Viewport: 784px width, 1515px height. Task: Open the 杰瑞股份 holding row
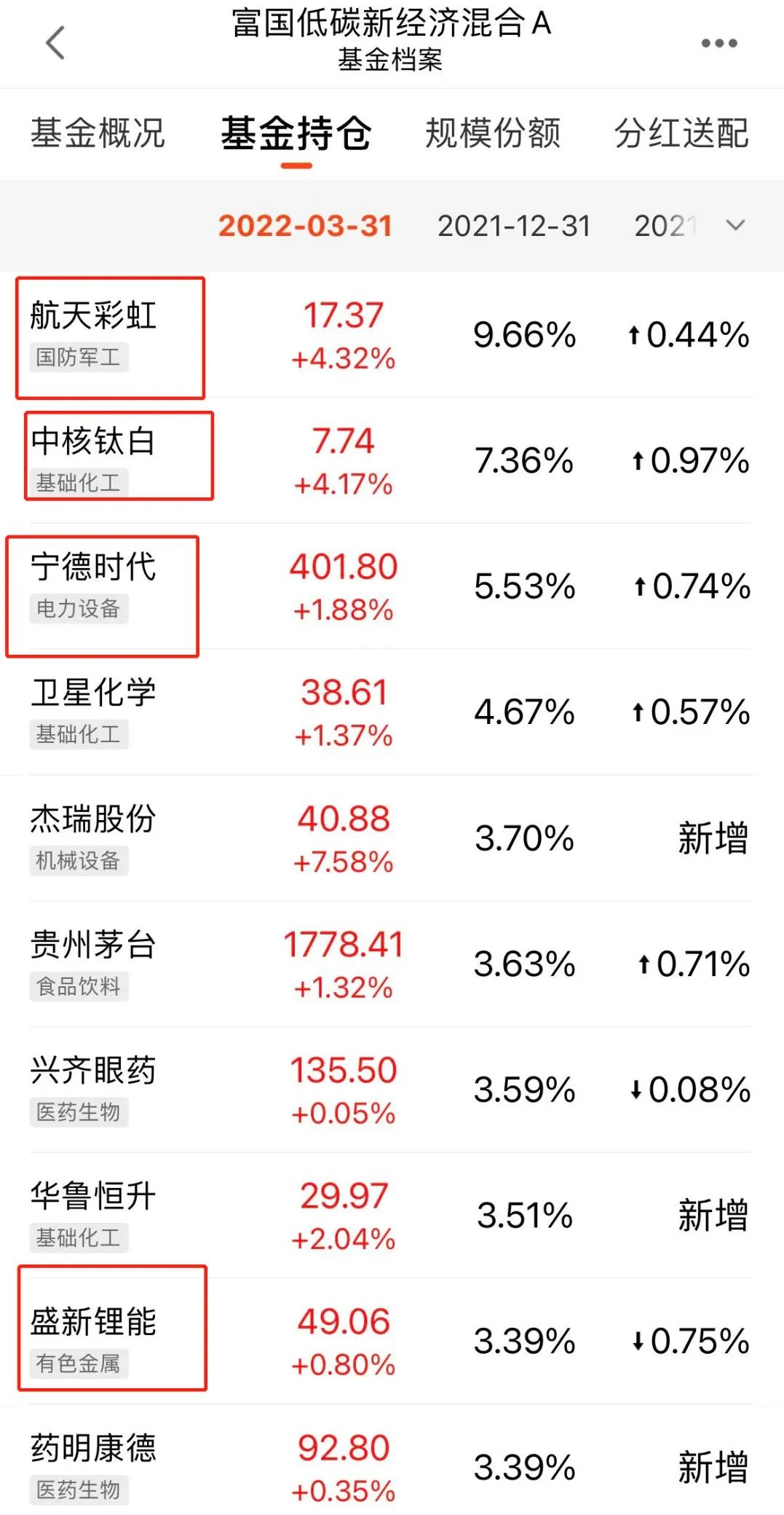392,838
